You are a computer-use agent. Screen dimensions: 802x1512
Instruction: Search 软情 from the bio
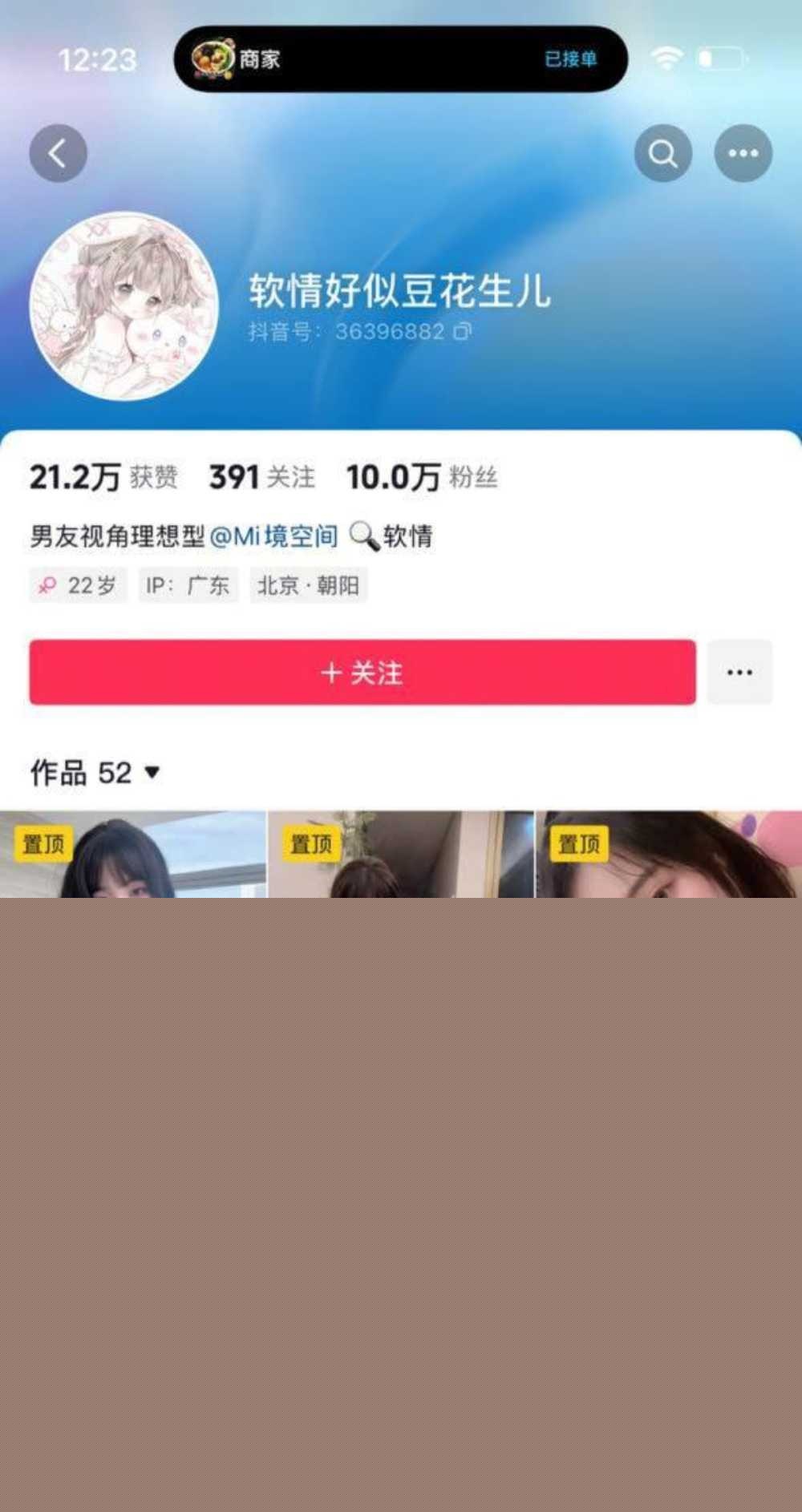pyautogui.click(x=393, y=536)
